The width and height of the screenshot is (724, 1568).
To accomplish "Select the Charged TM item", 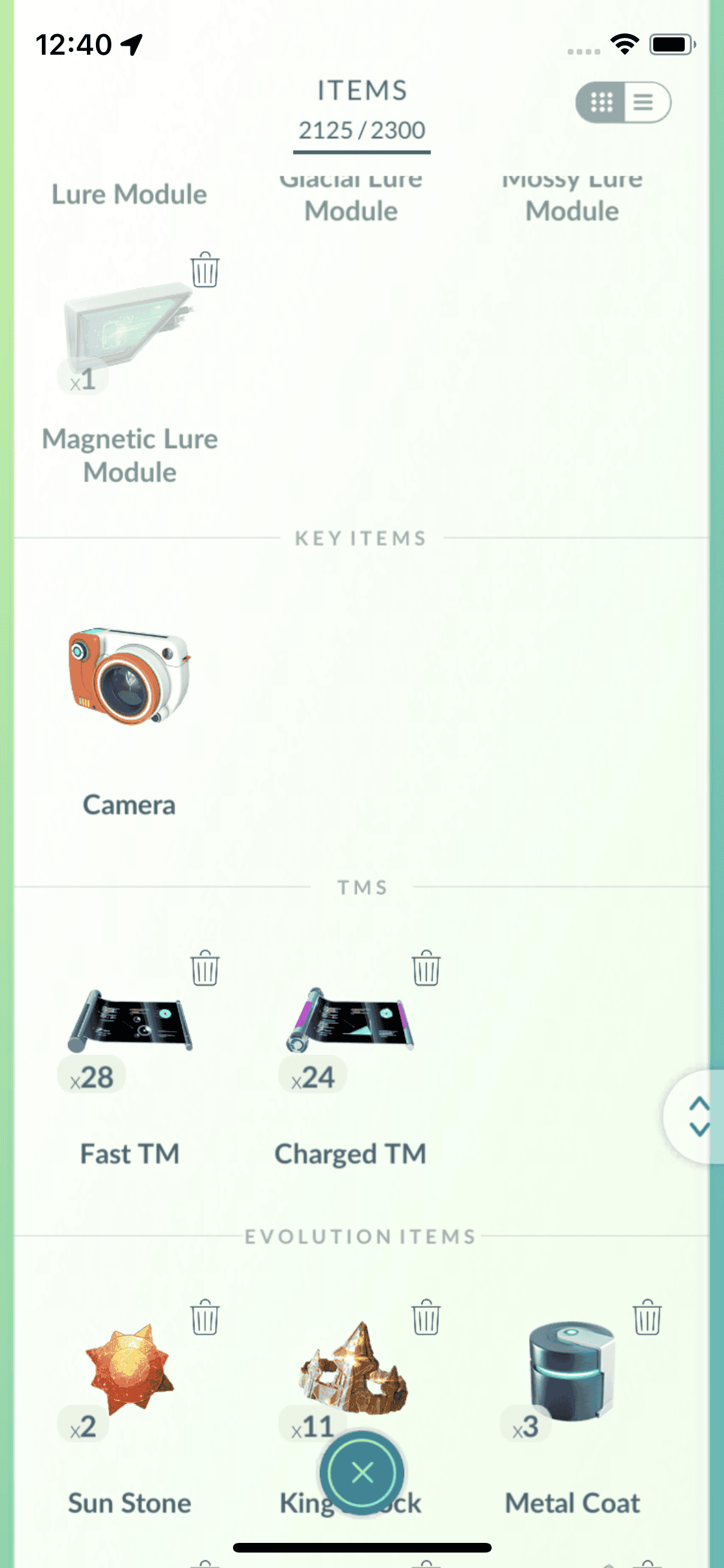I will click(351, 1023).
